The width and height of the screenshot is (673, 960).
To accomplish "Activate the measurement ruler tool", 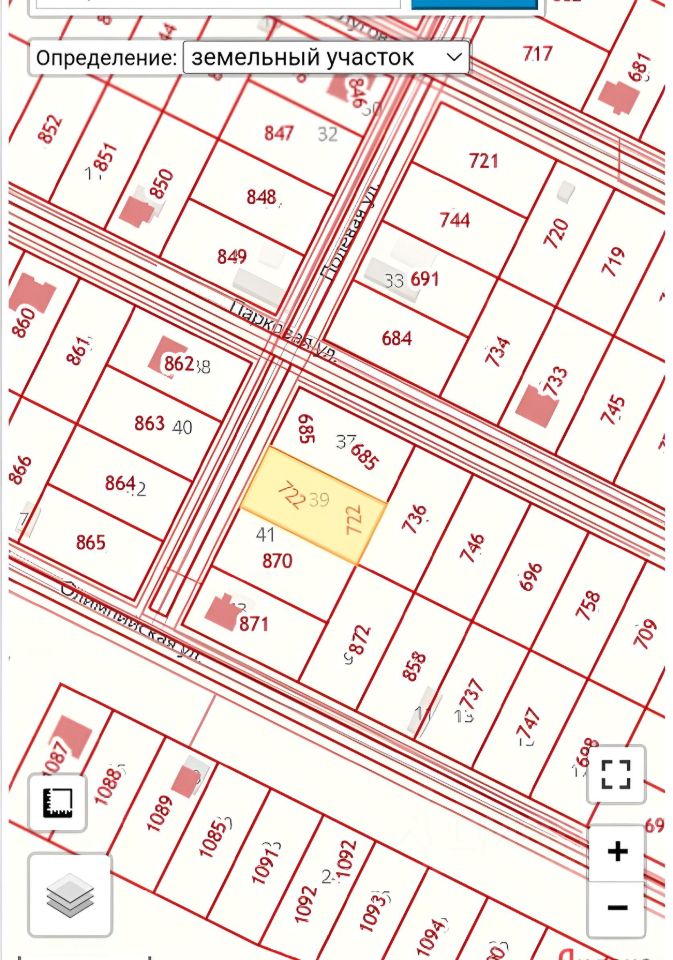I will point(58,802).
